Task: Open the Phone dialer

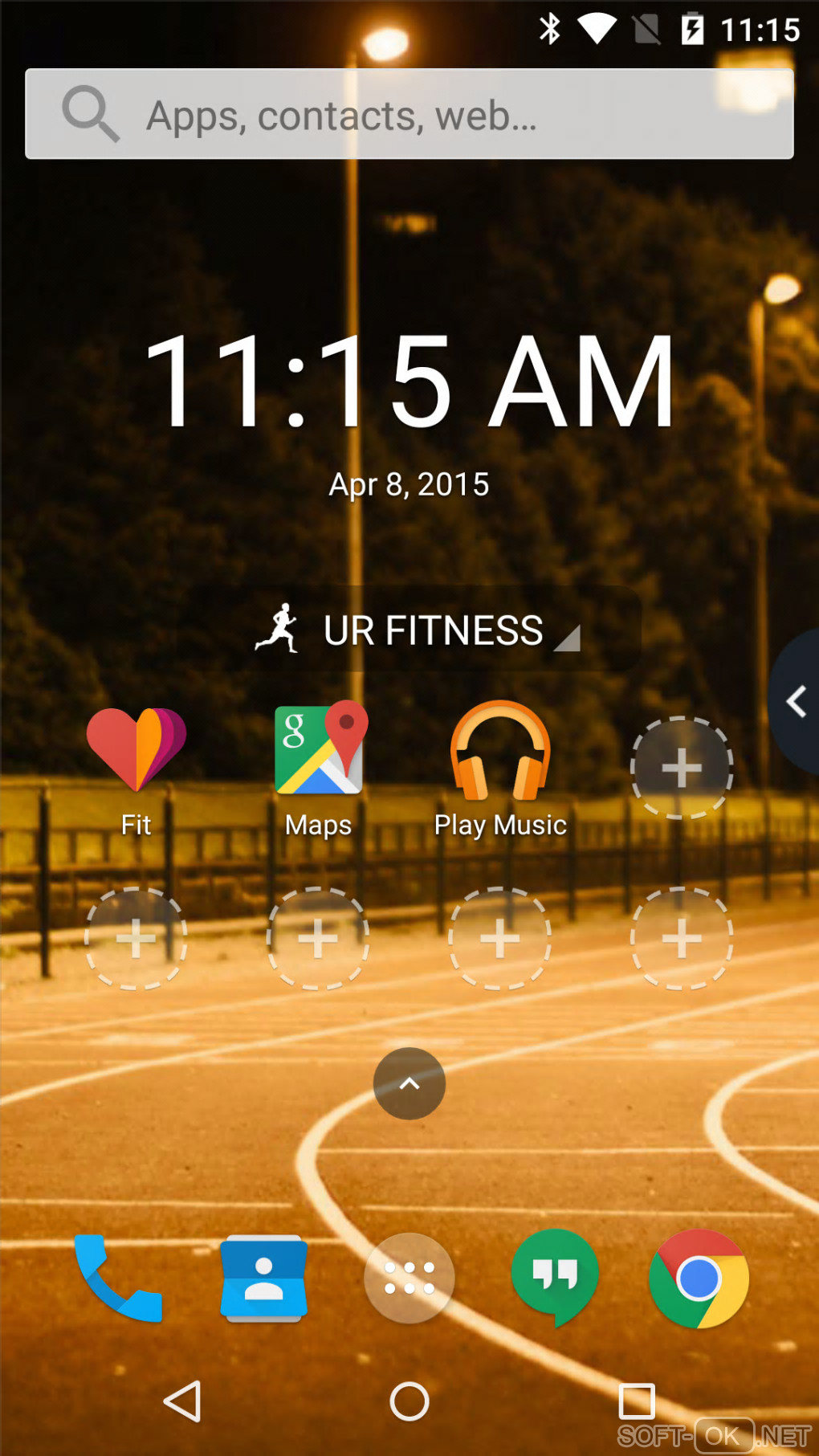Action: (118, 1278)
